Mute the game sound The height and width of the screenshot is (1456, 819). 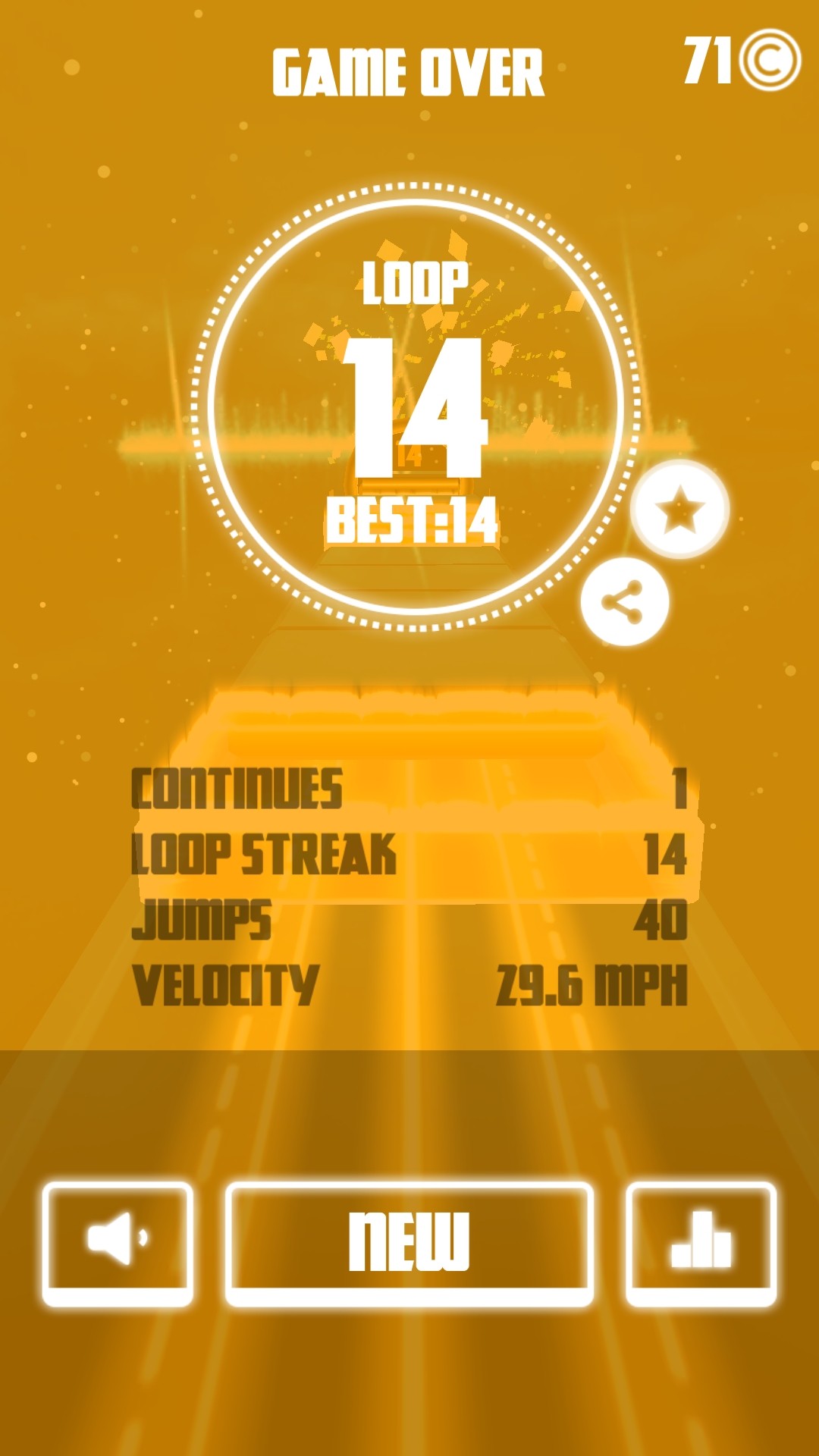click(118, 1241)
